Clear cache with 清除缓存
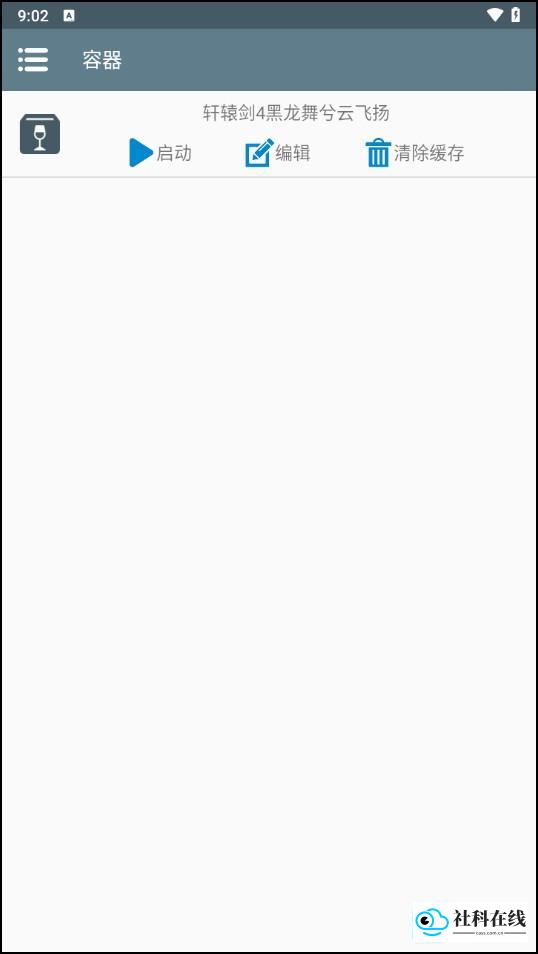This screenshot has width=538, height=954. coord(414,153)
